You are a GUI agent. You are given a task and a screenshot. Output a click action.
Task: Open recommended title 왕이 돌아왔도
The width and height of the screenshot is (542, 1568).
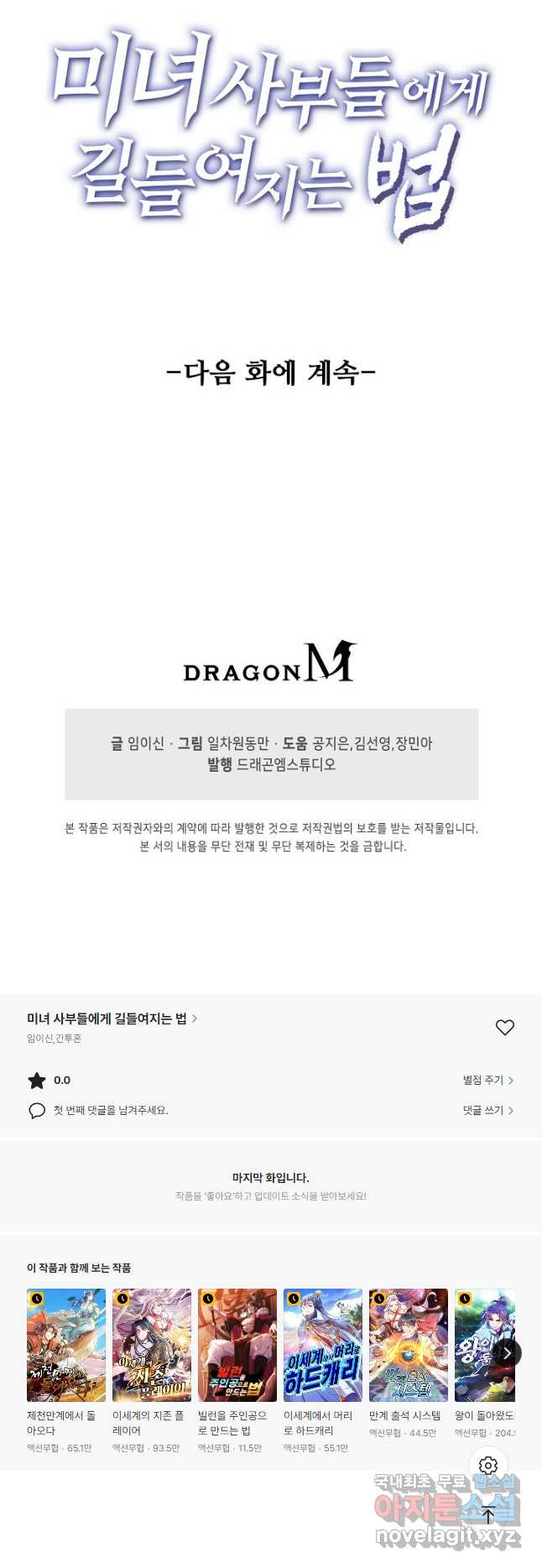[x=480, y=1345]
